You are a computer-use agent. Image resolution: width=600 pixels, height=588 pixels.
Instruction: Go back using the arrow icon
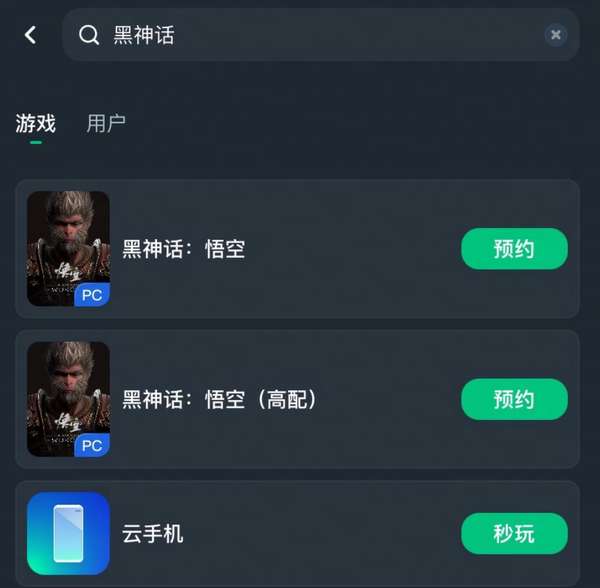[x=30, y=35]
